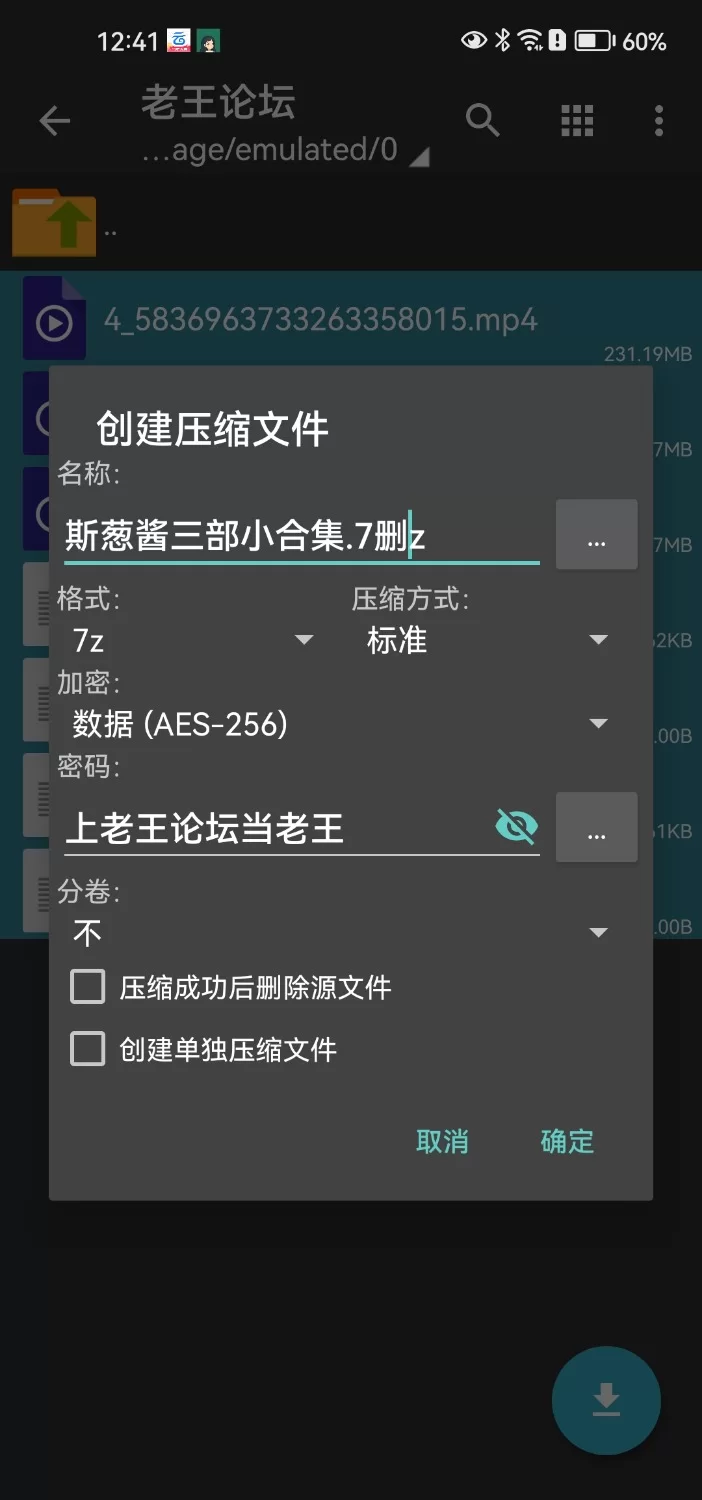702x1500 pixels.
Task: Expand the 压缩方式 dropdown showing 标准
Action: click(x=485, y=640)
